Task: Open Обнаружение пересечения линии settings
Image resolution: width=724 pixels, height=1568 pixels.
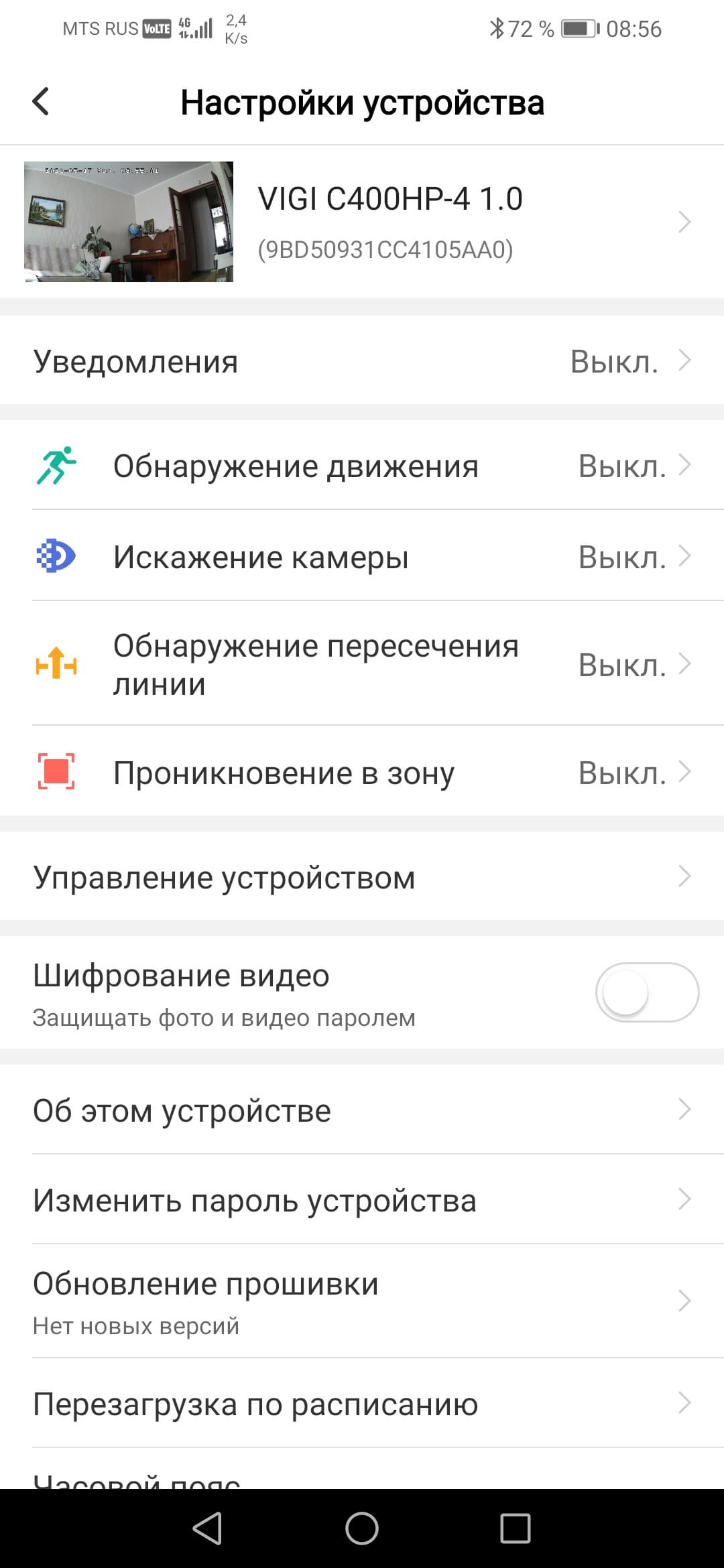Action: click(x=362, y=664)
